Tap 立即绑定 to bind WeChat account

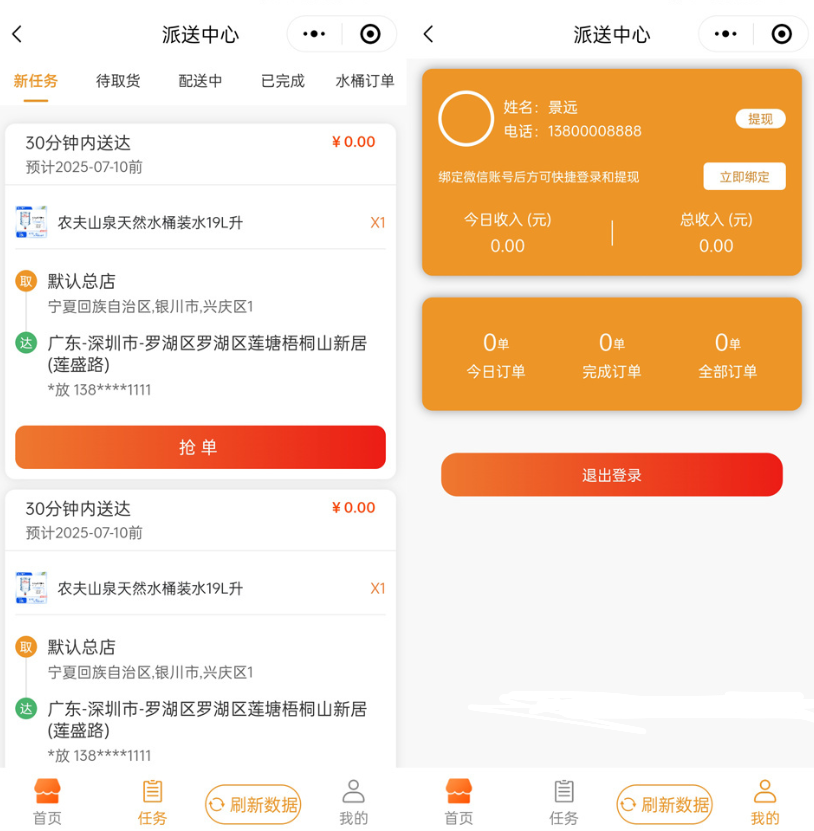744,177
